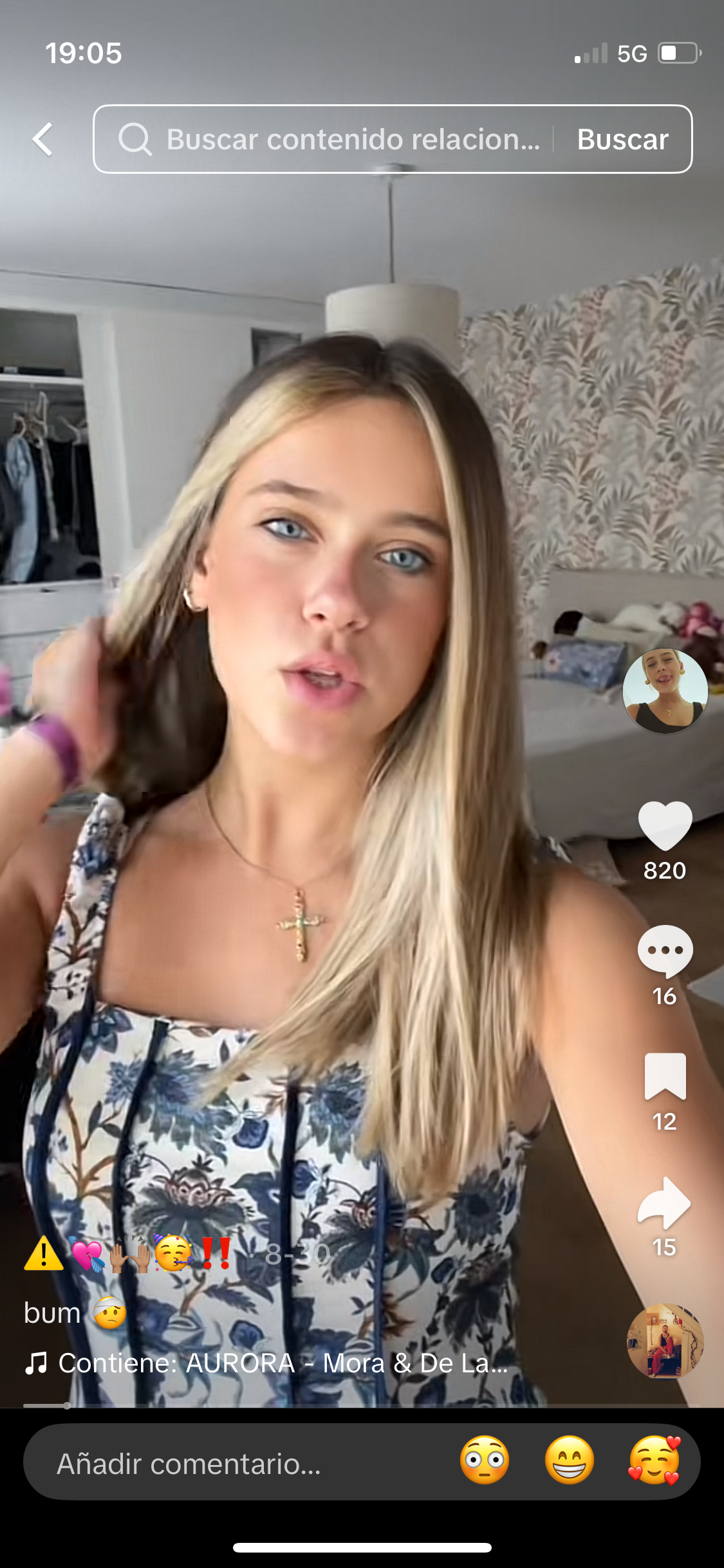The width and height of the screenshot is (724, 1568).
Task: Share the video with arrow icon
Action: tap(665, 1202)
